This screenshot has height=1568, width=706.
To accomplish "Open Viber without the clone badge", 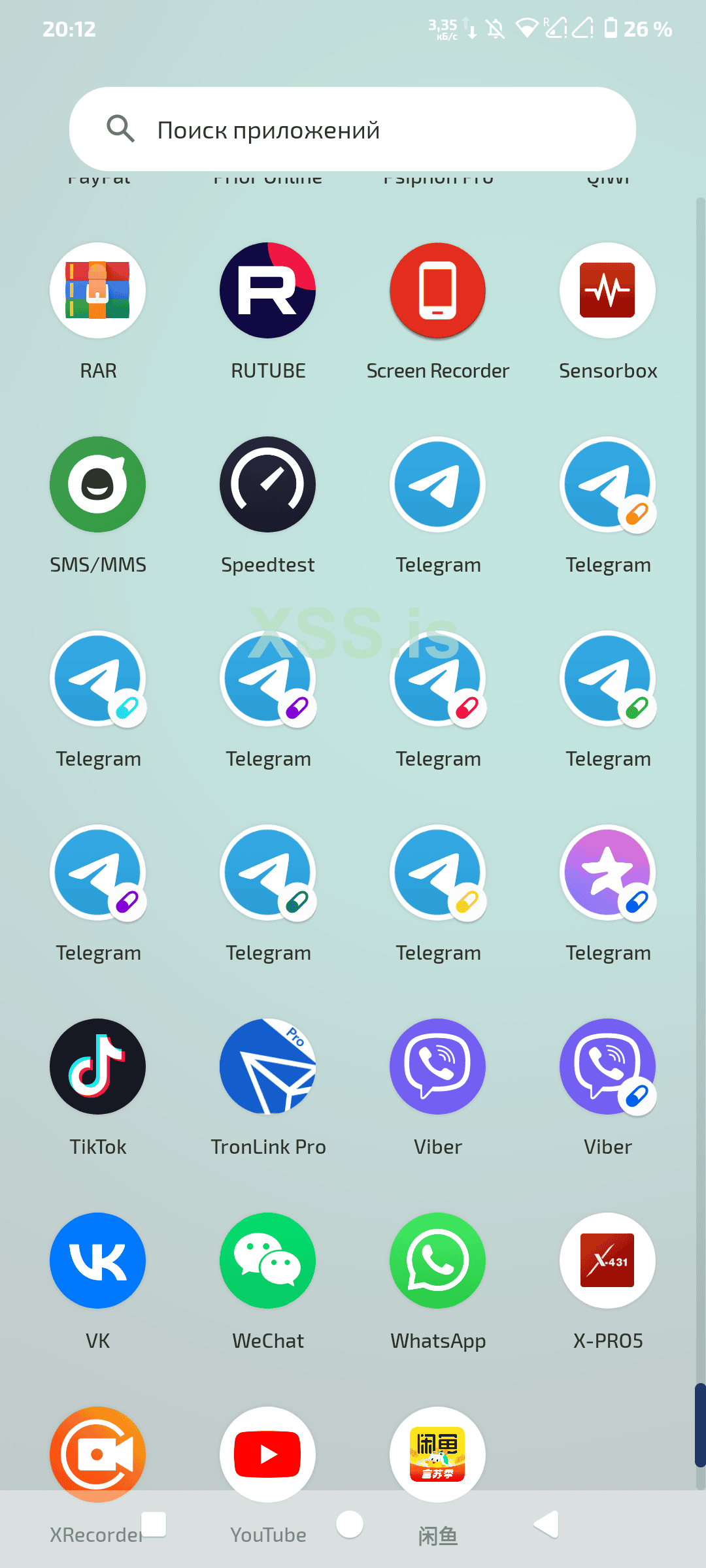I will point(438,1067).
